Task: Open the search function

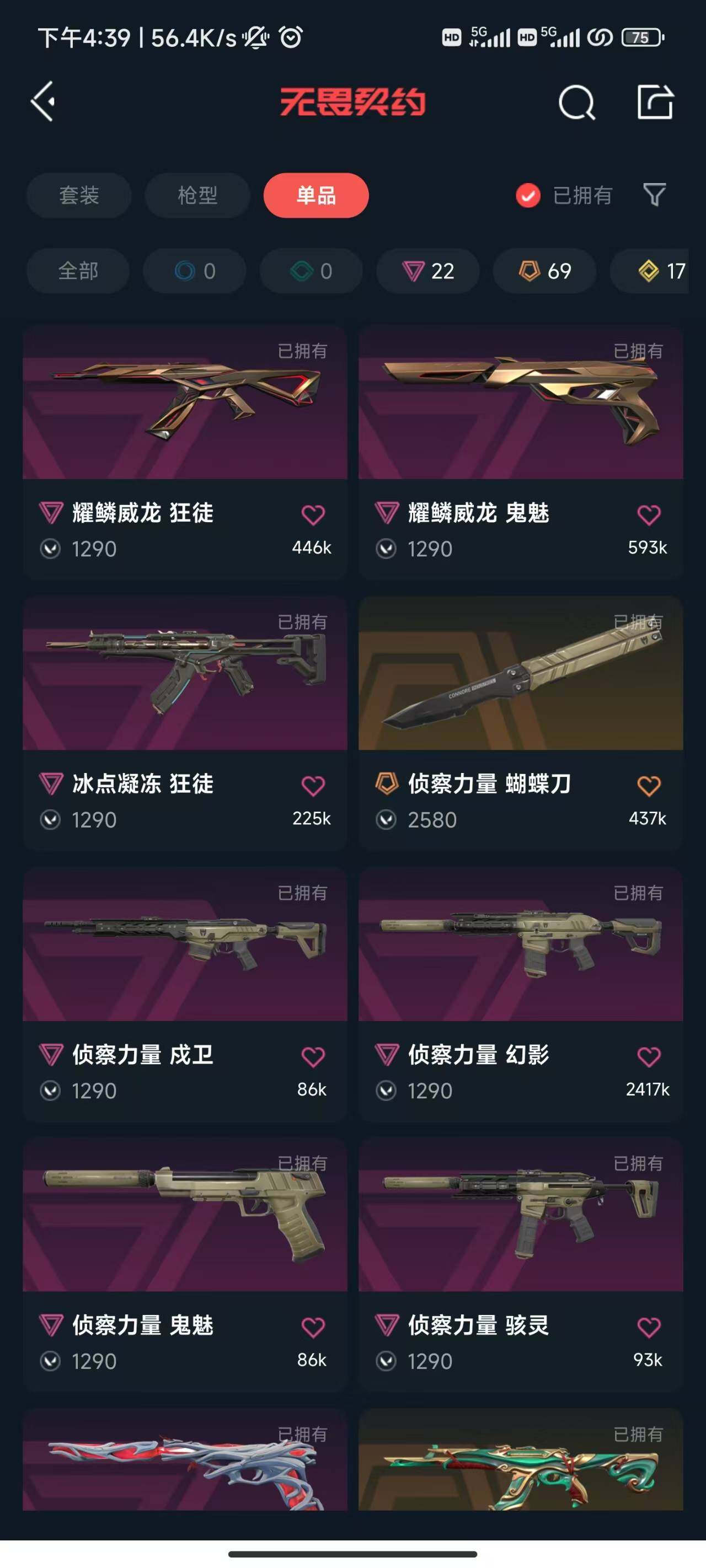Action: [575, 102]
